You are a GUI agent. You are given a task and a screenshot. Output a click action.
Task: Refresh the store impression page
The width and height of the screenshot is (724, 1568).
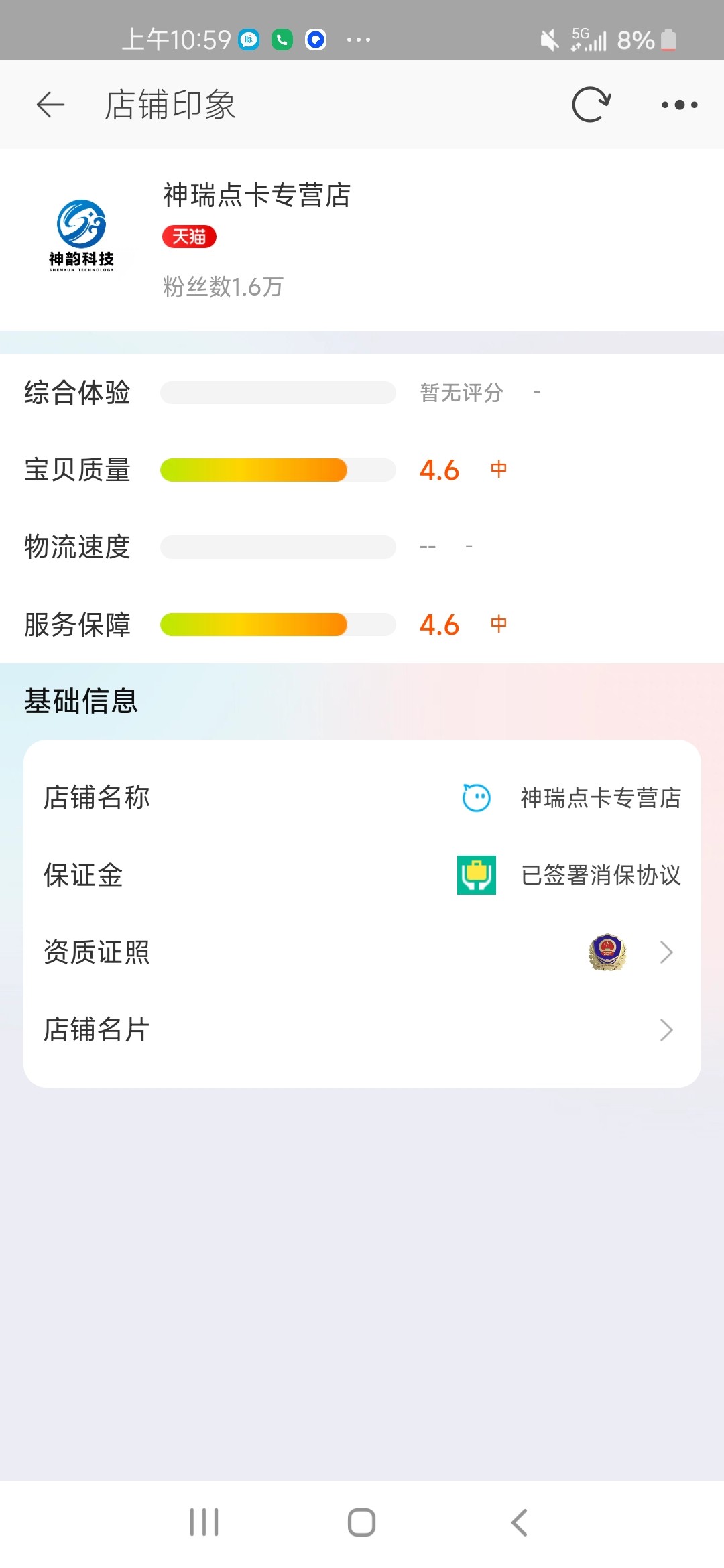click(591, 105)
